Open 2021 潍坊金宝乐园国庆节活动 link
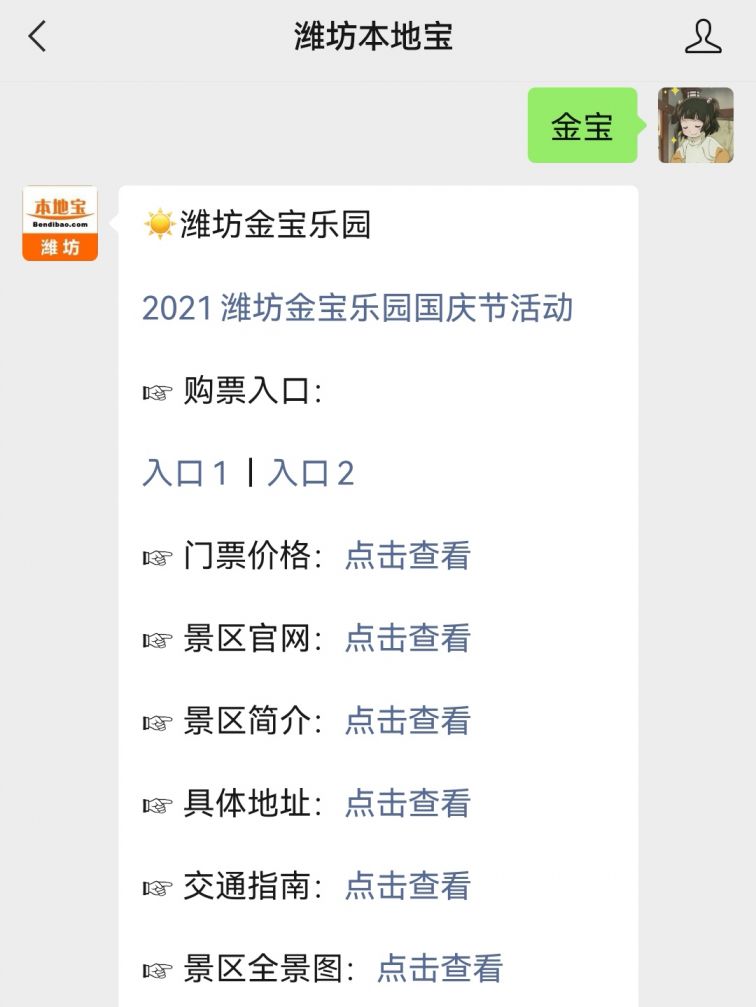The image size is (756, 1007). 357,308
